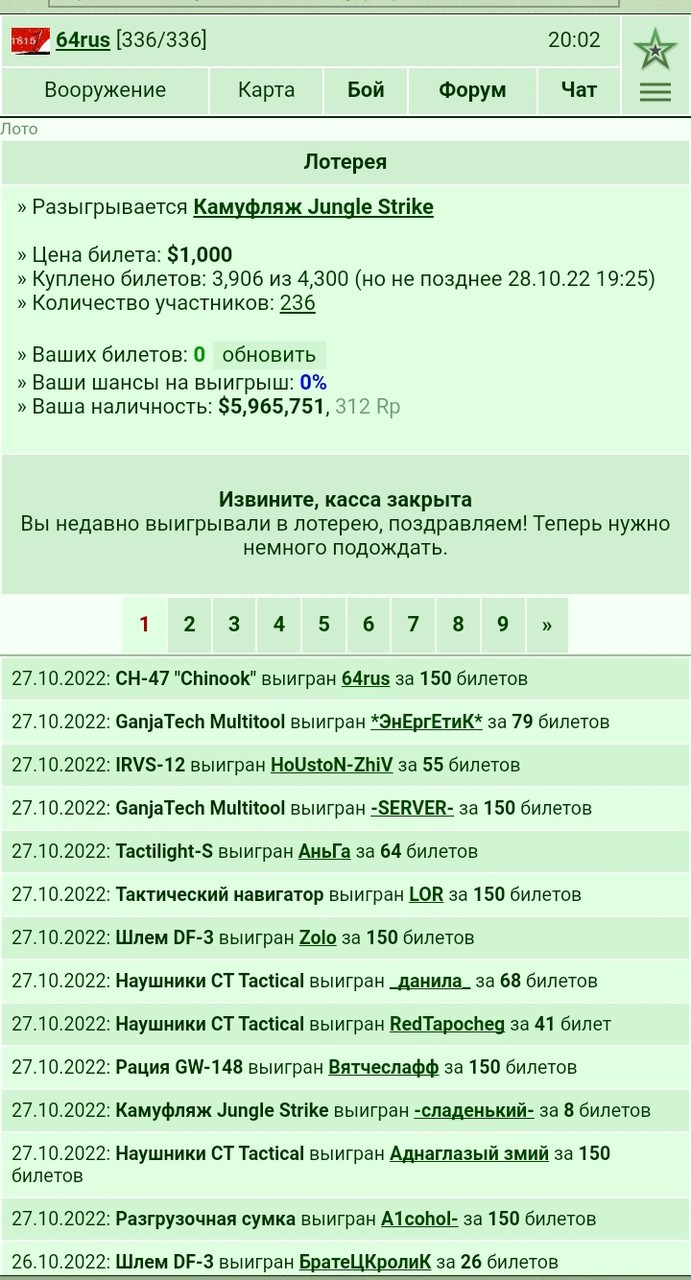
Task: Open the Форум tab
Action: [x=472, y=90]
